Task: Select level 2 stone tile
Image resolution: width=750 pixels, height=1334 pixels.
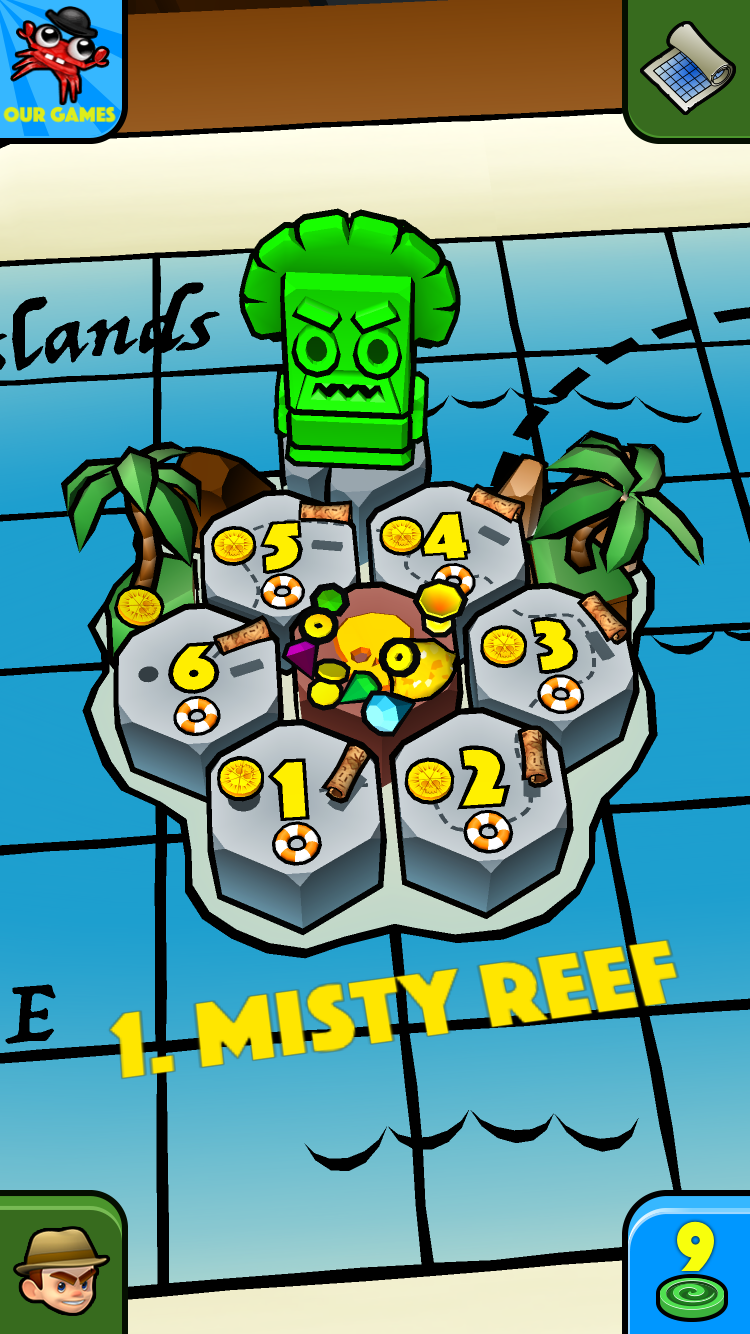Action: tap(480, 795)
